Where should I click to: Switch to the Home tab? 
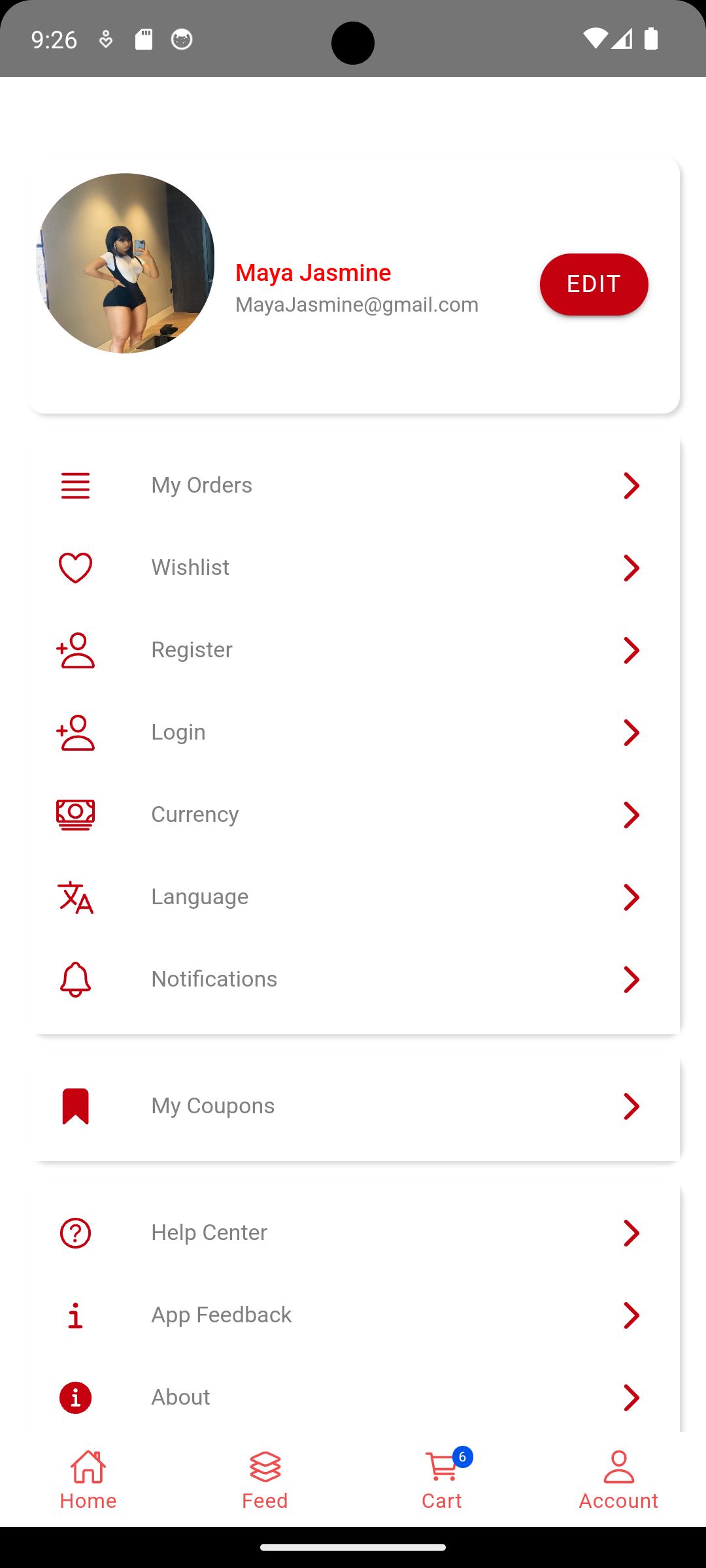tap(88, 1480)
